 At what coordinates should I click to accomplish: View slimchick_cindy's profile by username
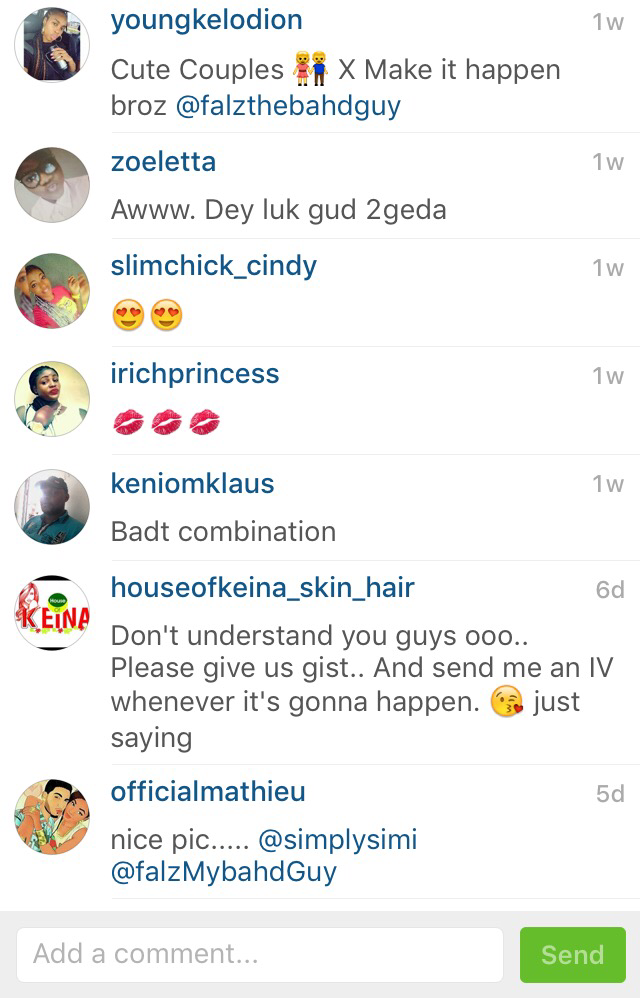213,266
